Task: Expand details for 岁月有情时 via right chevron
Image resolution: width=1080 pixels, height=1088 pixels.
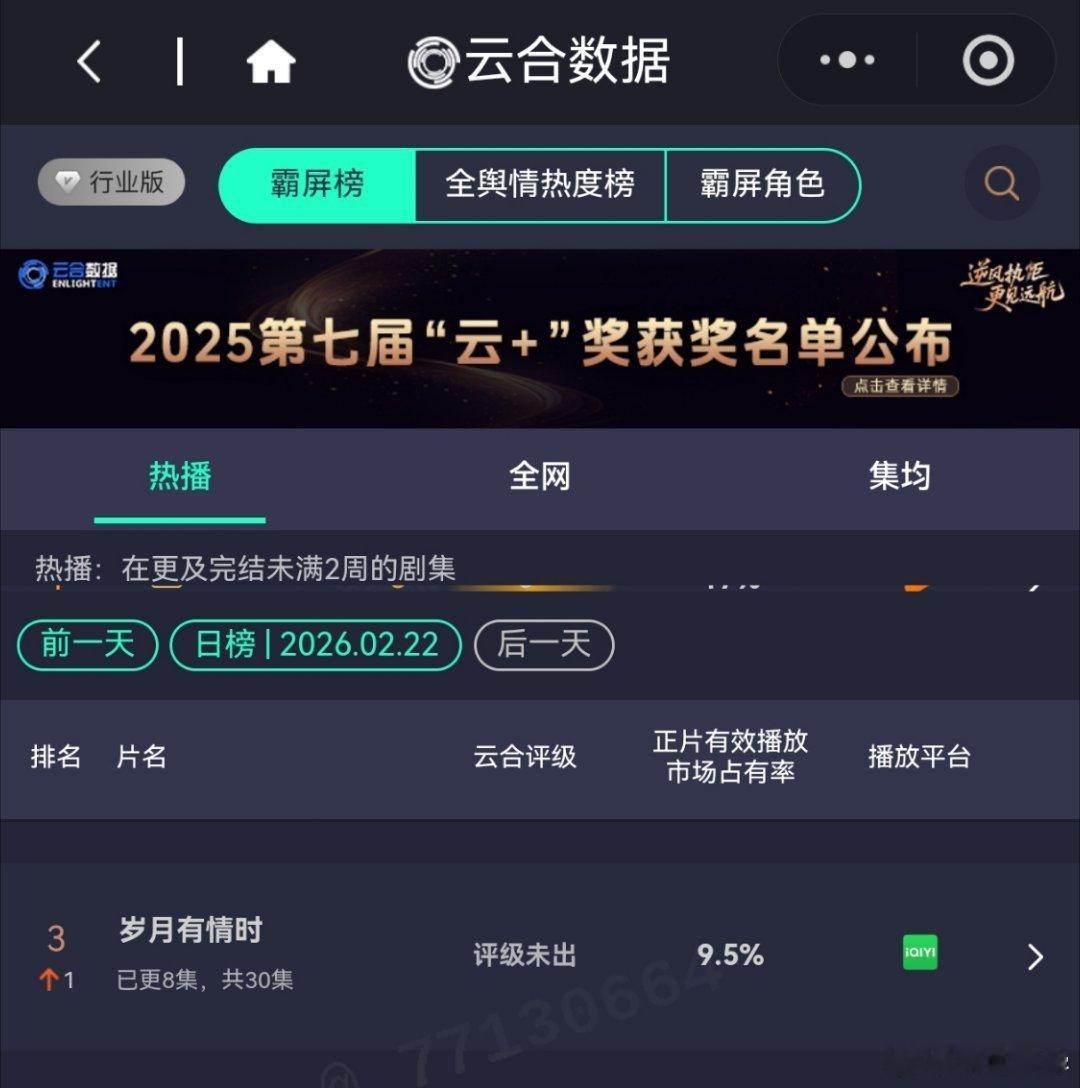Action: pos(1034,956)
